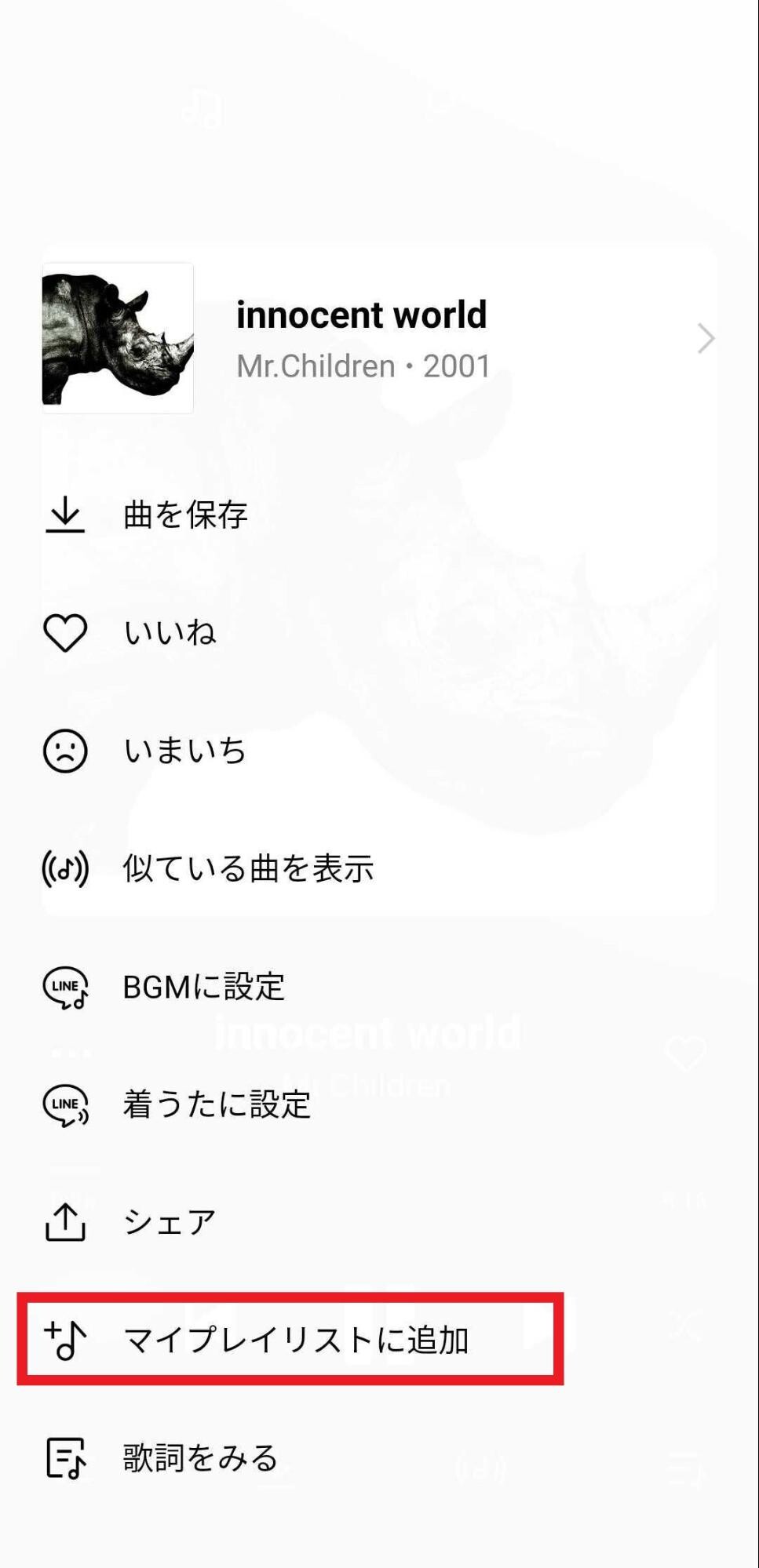Select the radio wave icon beside 似ている曲を表示
Screen dimensions: 759x1568
66,868
